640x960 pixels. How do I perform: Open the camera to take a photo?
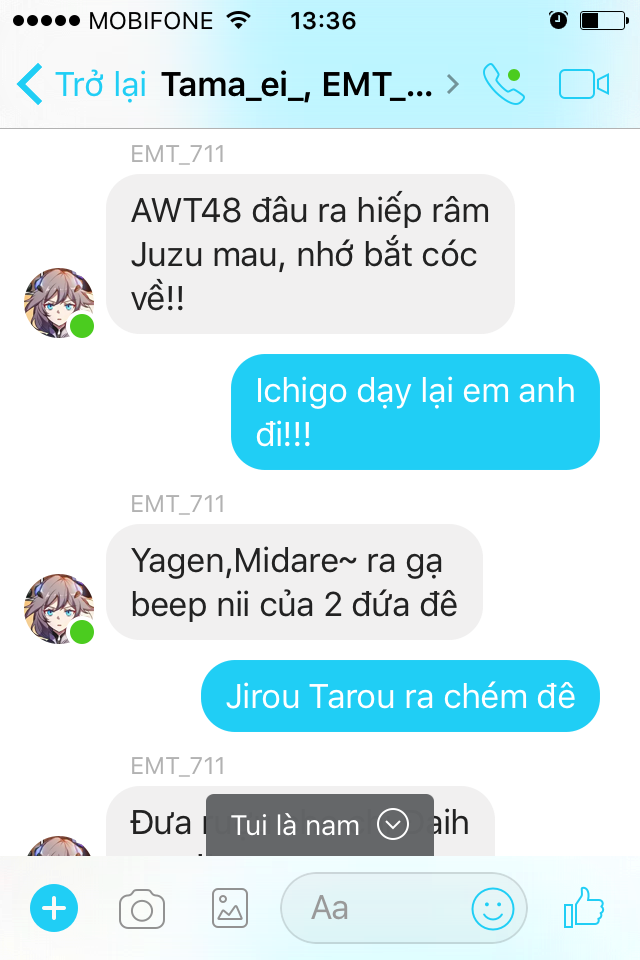141,908
